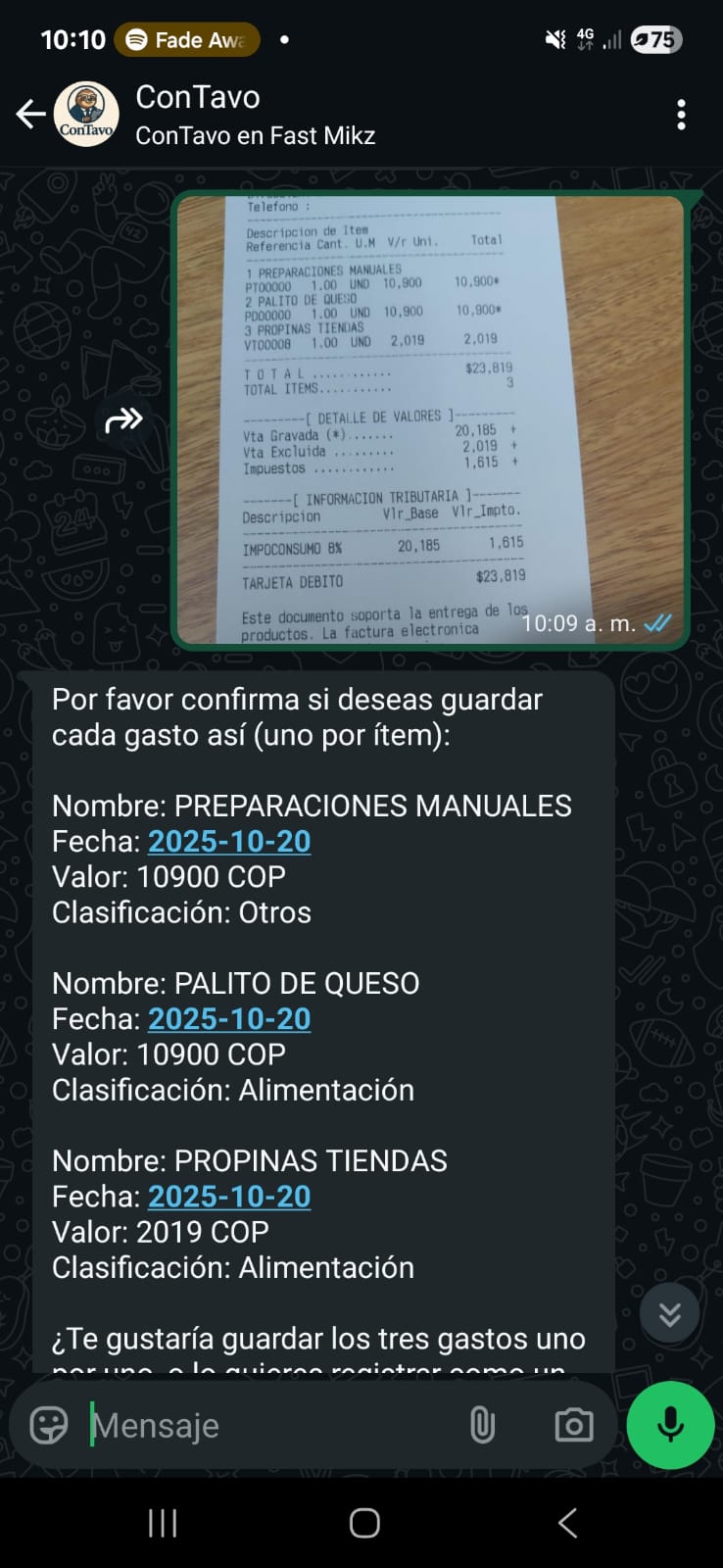
Task: Tap the battery saver indicator showing 75
Action: coord(652,39)
